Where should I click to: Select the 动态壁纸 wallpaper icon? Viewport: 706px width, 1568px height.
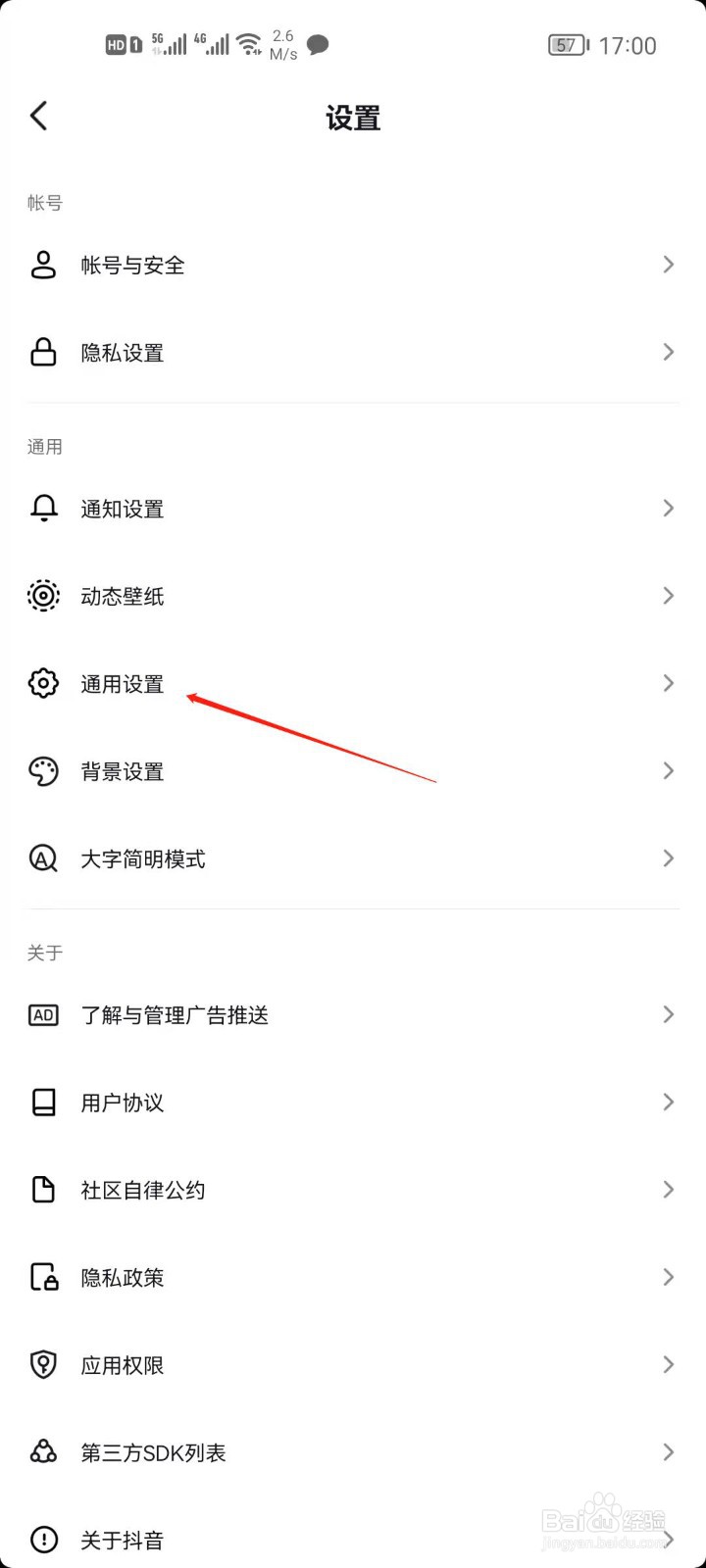43,595
